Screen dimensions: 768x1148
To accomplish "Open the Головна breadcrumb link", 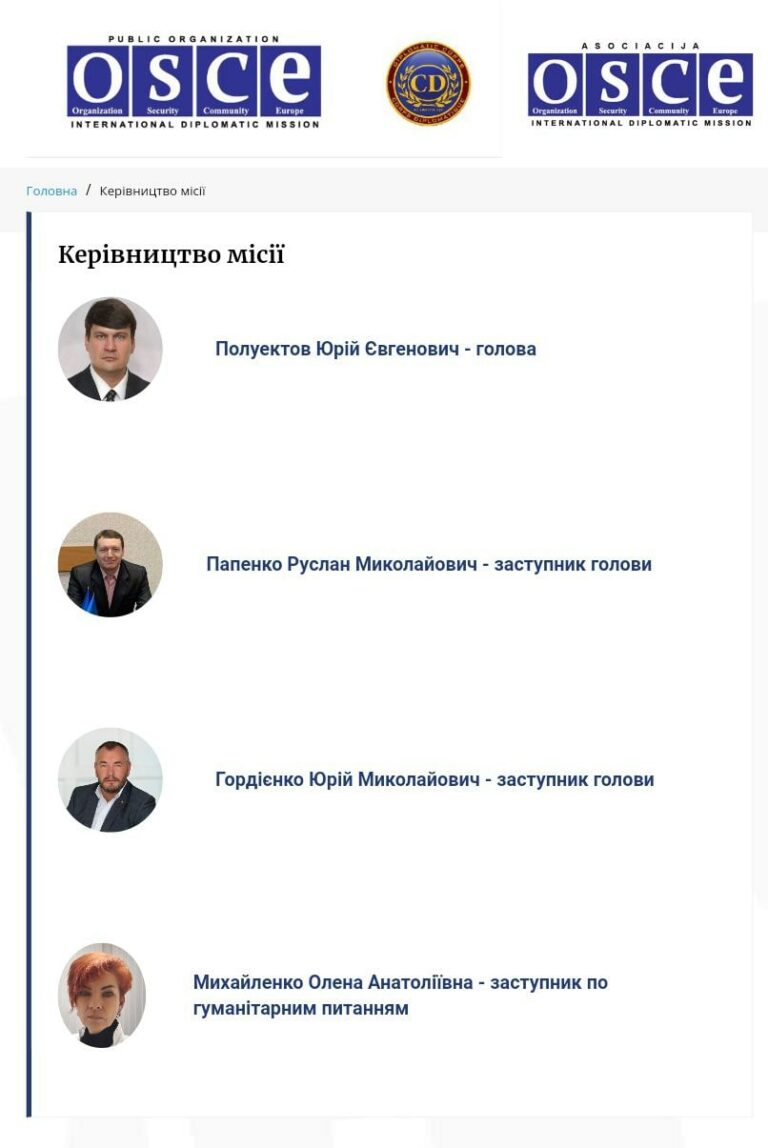I will 51,191.
